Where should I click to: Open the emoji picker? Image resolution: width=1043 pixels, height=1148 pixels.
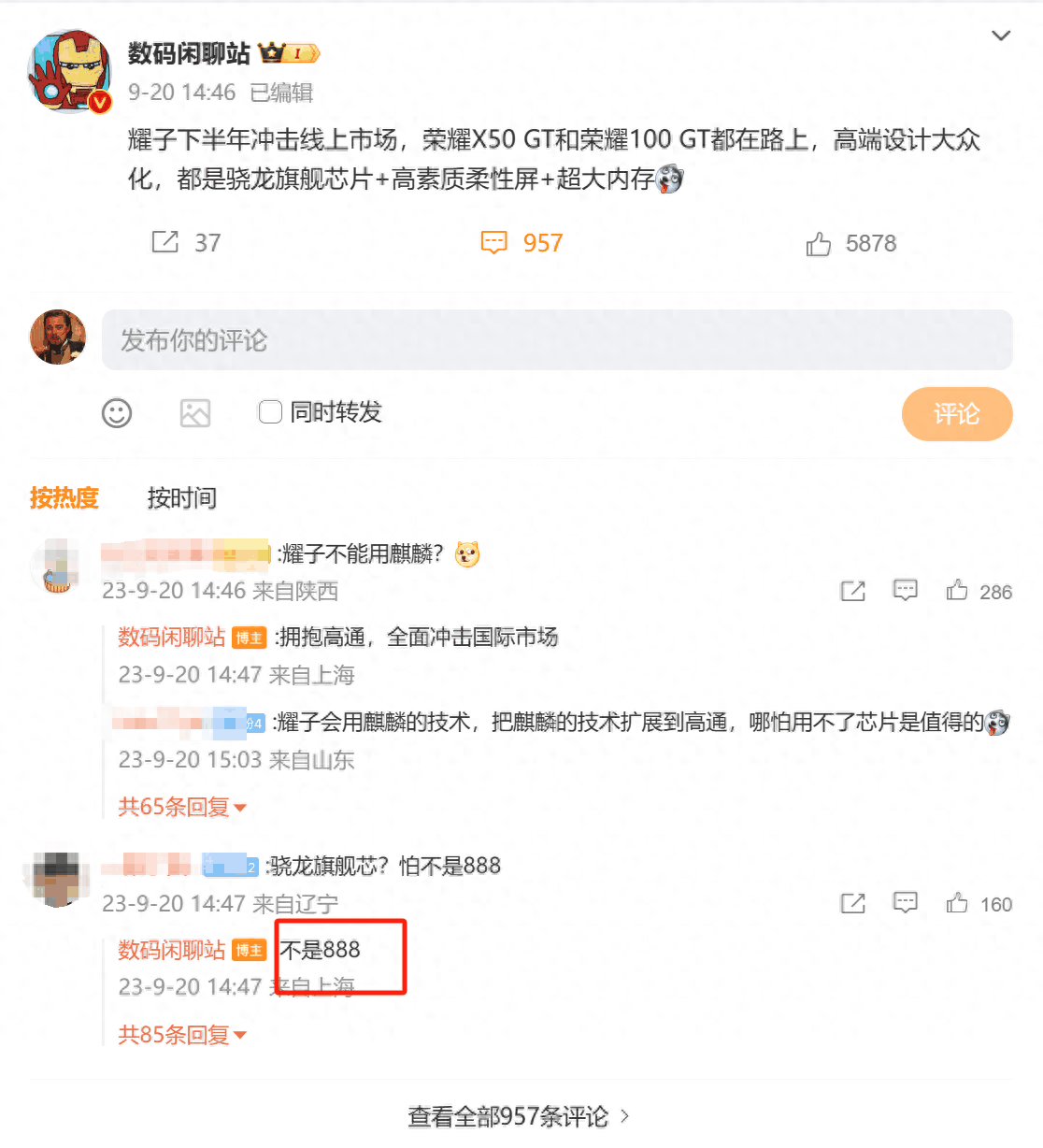click(x=117, y=413)
